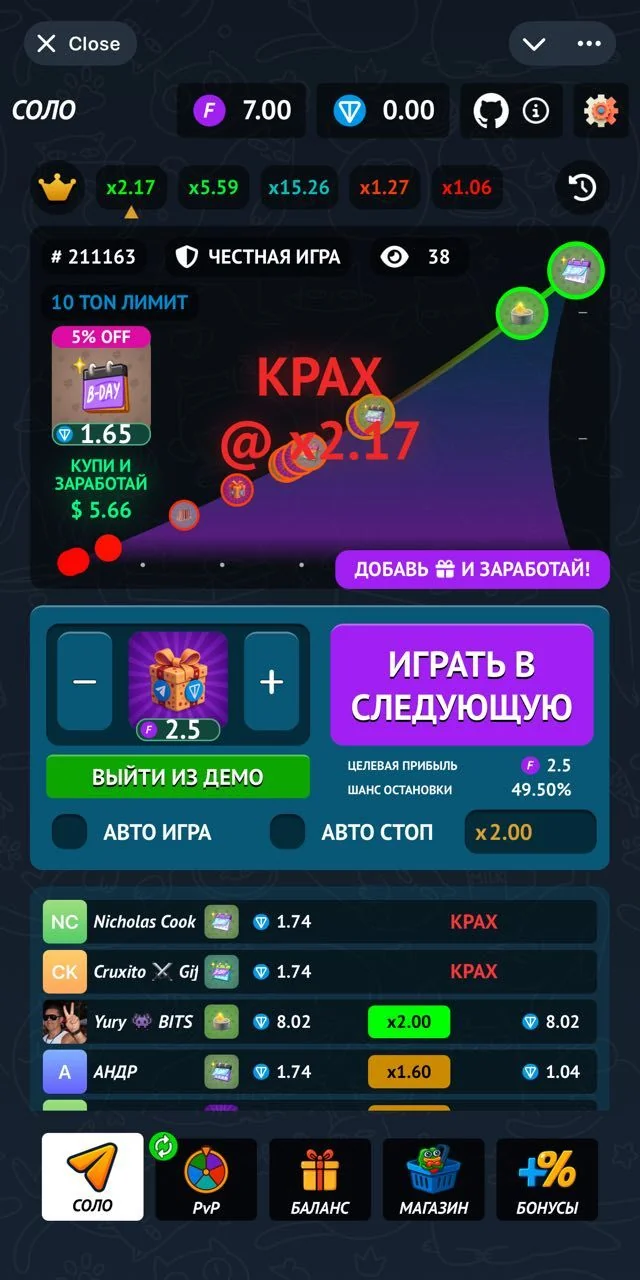Open the crown leaderboard

coord(57,188)
